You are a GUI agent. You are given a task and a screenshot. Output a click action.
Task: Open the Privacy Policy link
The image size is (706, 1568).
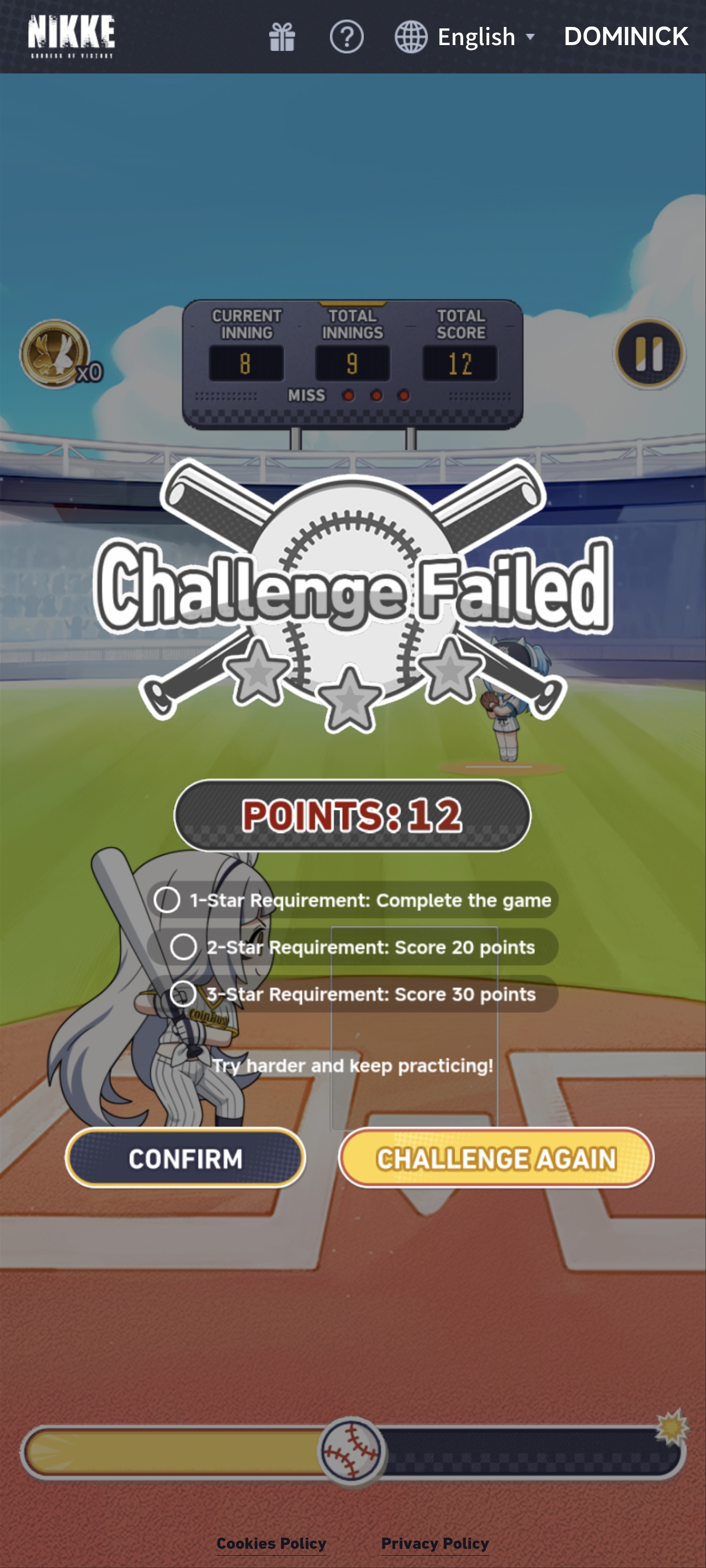[x=435, y=1543]
